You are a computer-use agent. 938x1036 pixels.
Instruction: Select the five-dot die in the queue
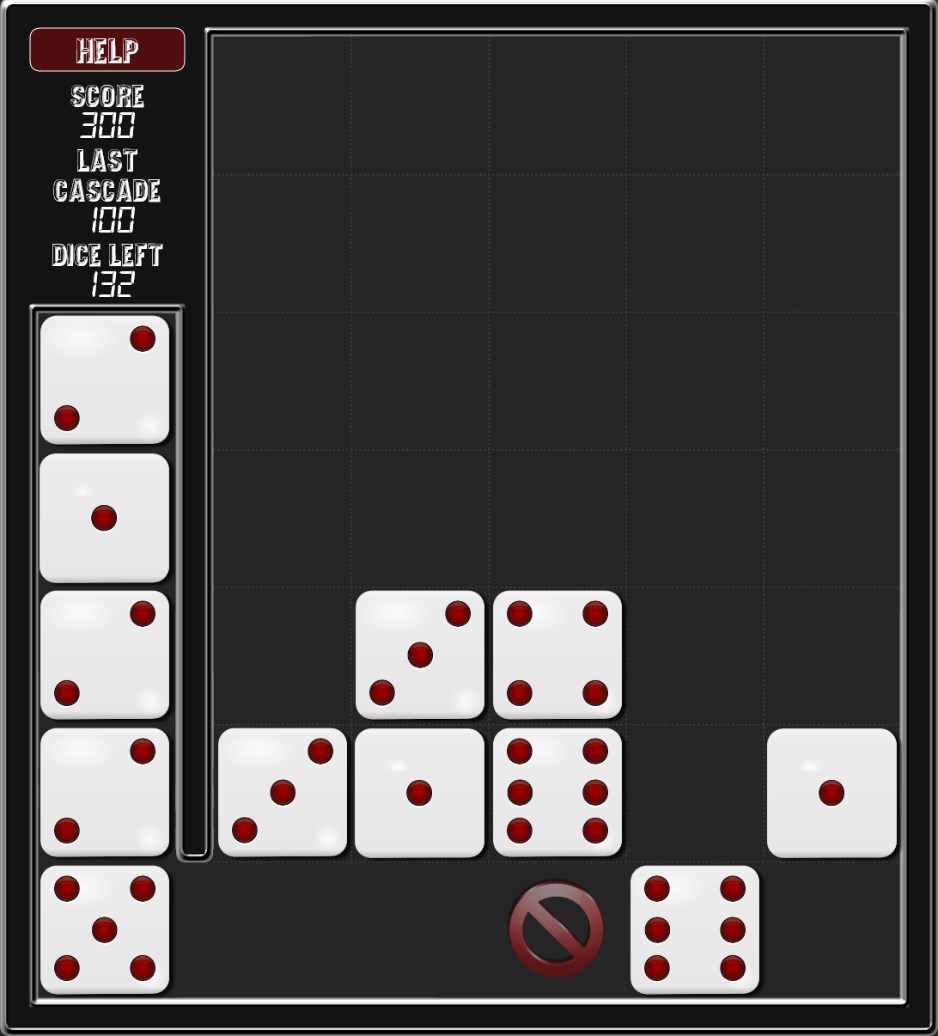[105, 929]
